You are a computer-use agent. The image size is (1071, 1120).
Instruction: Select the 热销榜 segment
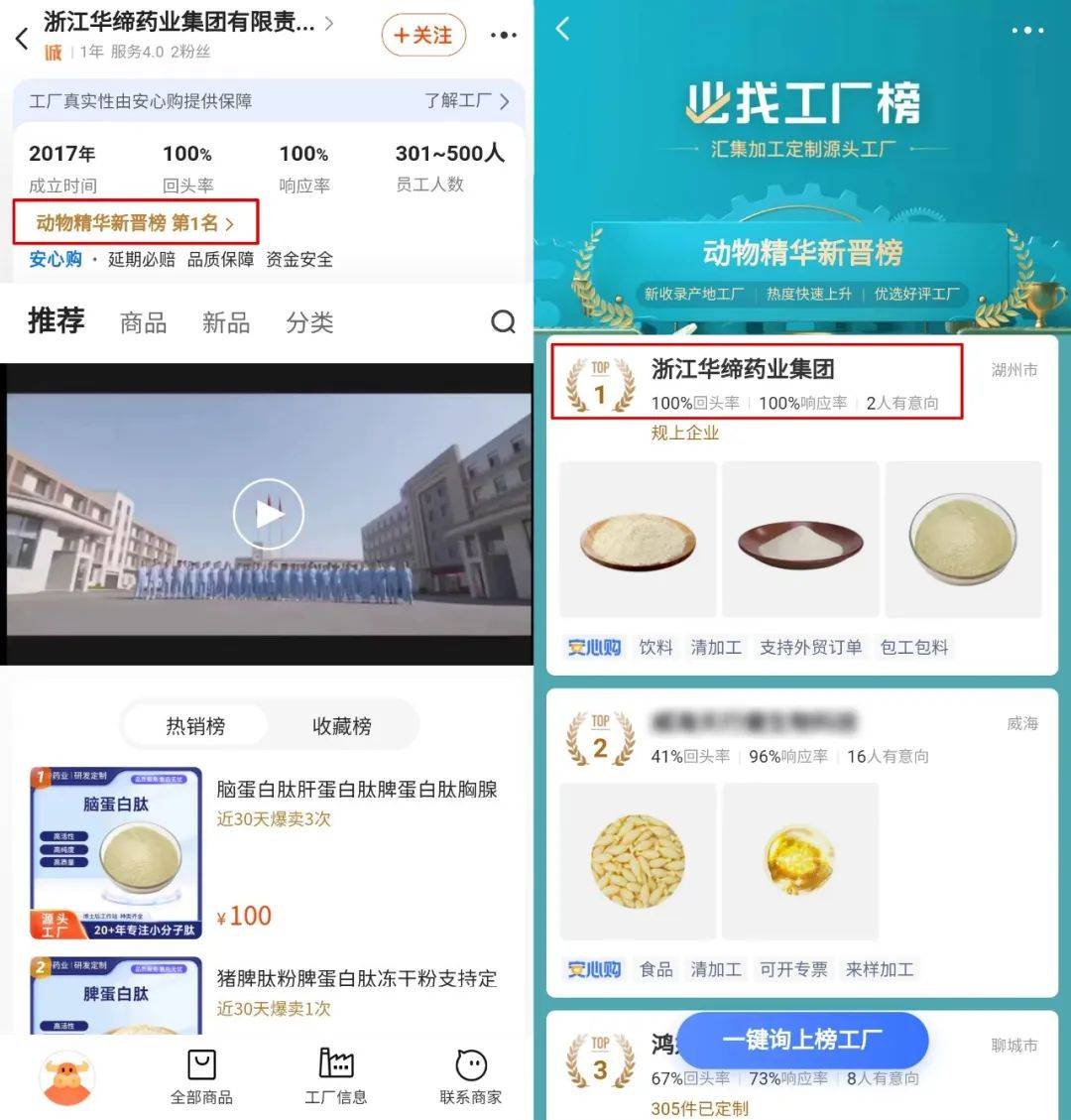pos(195,726)
